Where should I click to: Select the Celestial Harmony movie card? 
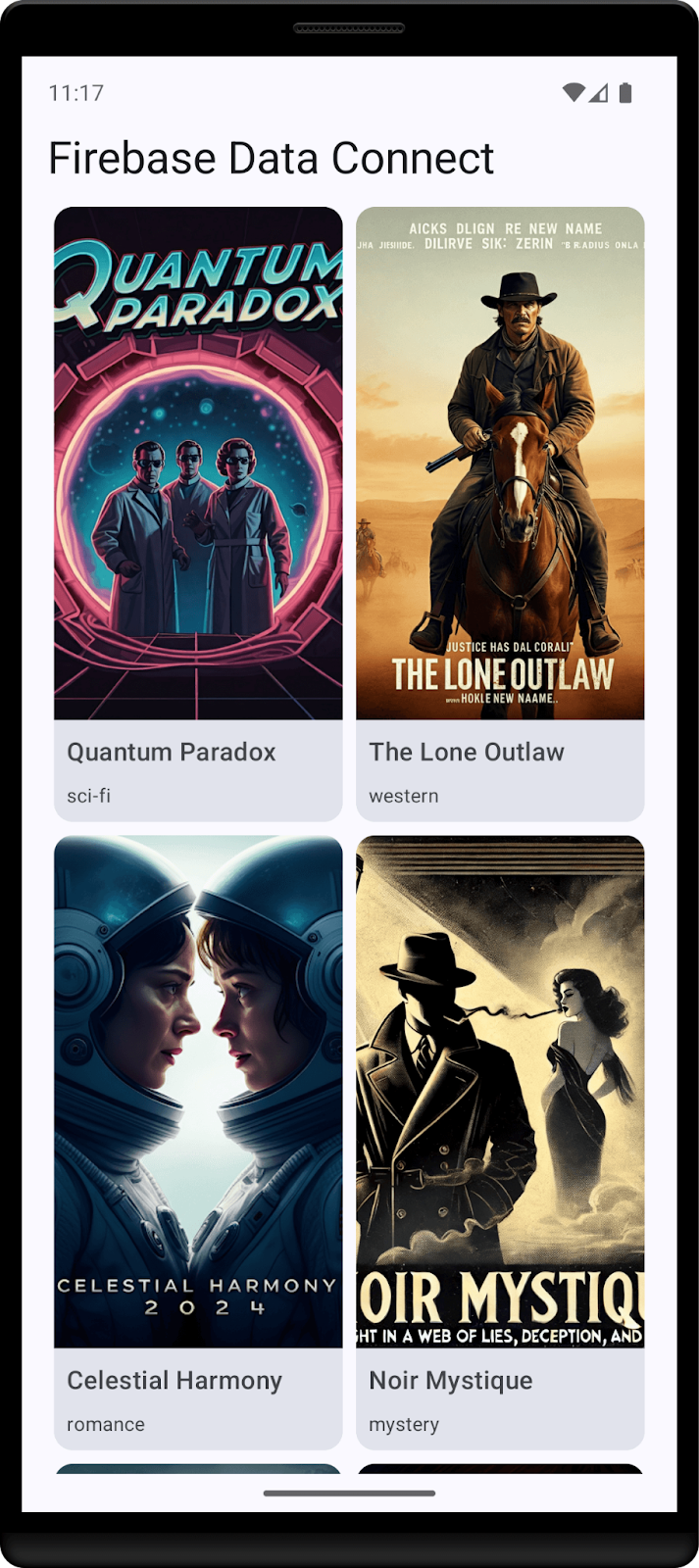click(198, 1142)
